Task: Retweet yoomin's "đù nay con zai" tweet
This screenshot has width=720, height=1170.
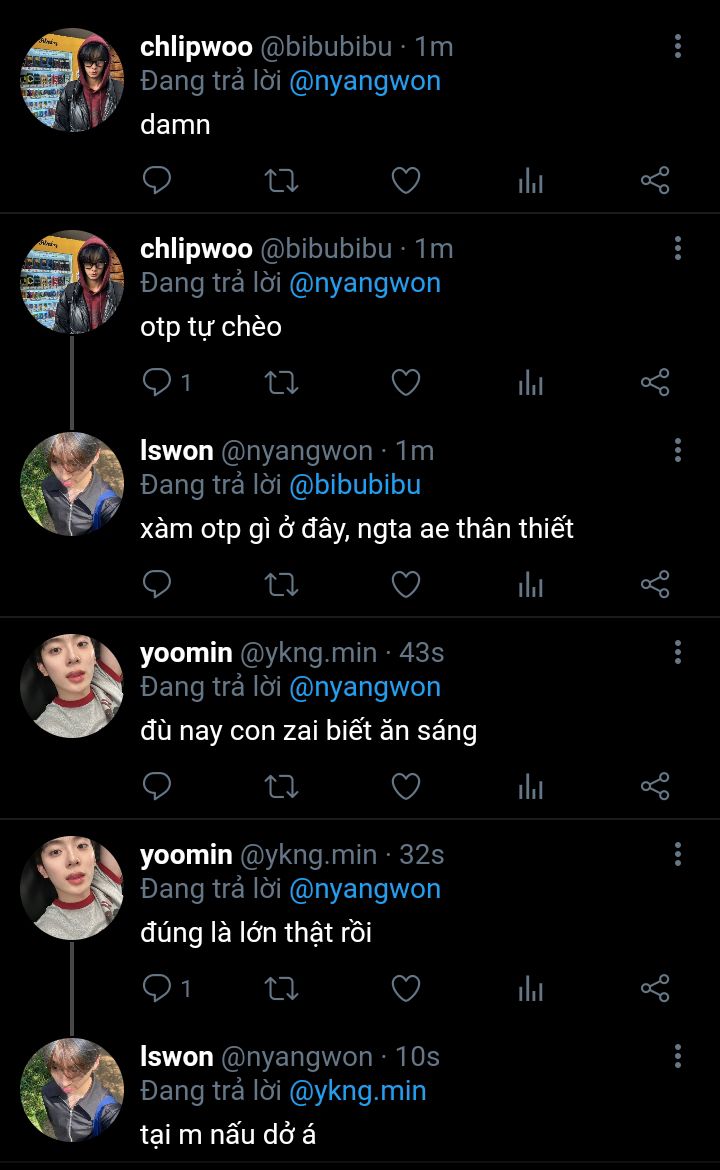Action: pyautogui.click(x=281, y=786)
